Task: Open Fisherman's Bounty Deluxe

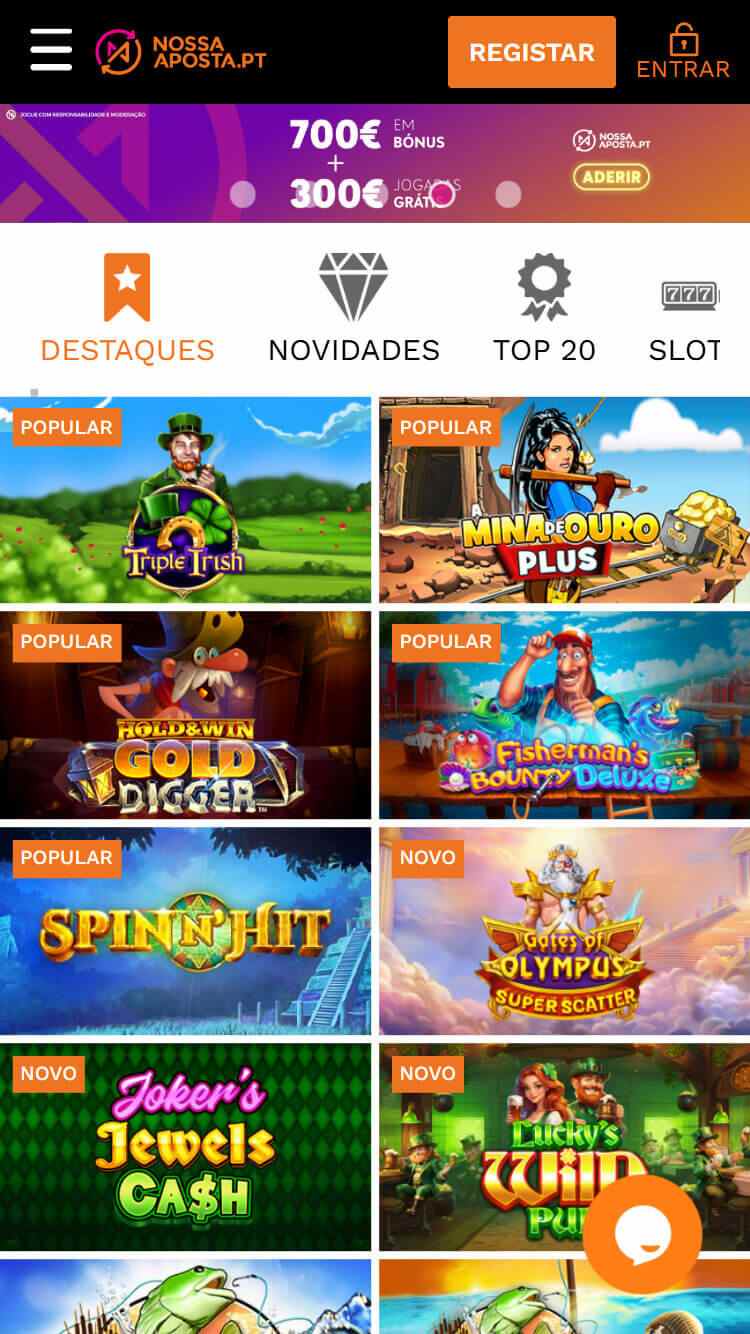Action: click(564, 715)
